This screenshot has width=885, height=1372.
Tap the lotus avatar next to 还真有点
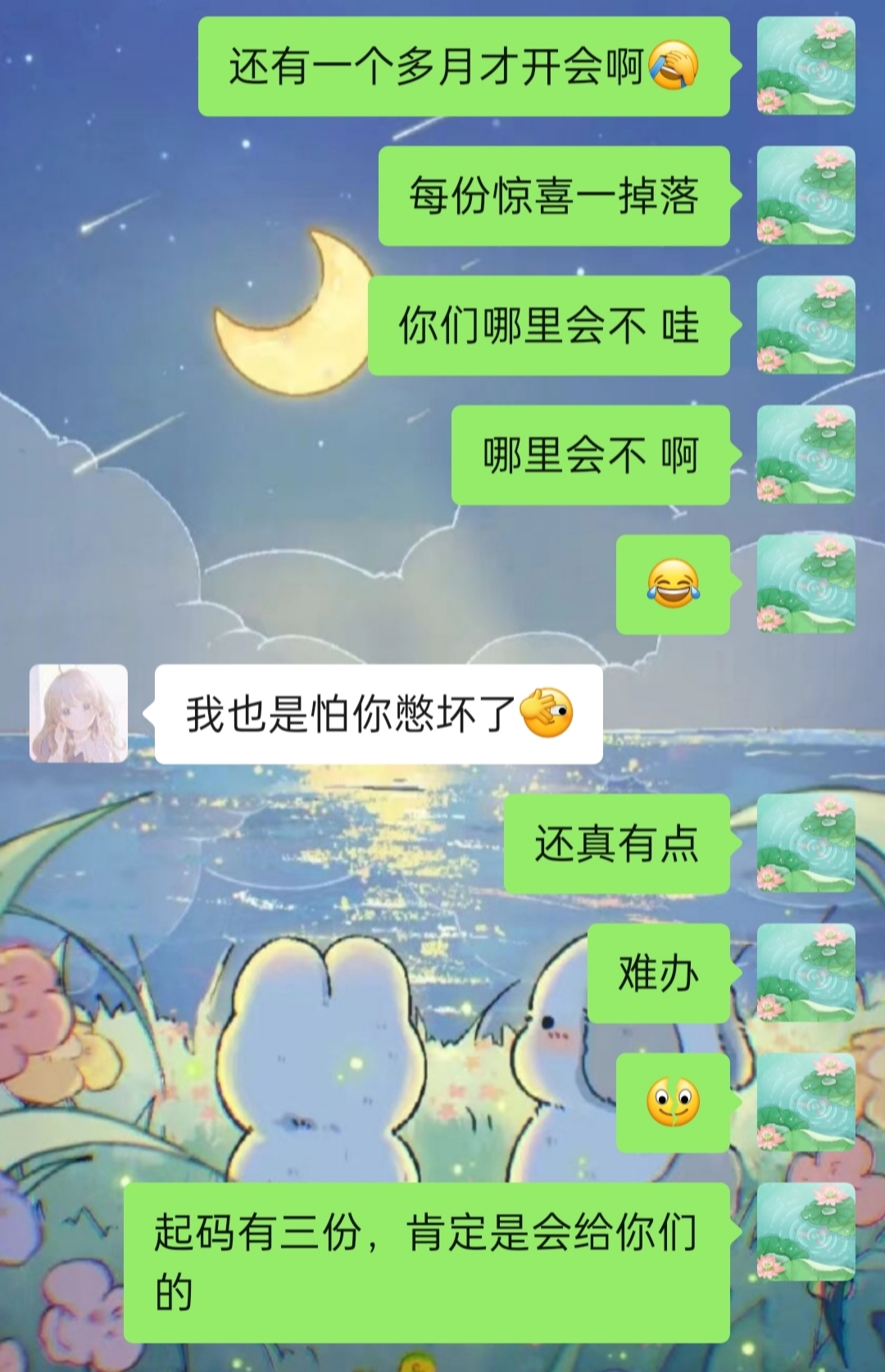tap(806, 843)
